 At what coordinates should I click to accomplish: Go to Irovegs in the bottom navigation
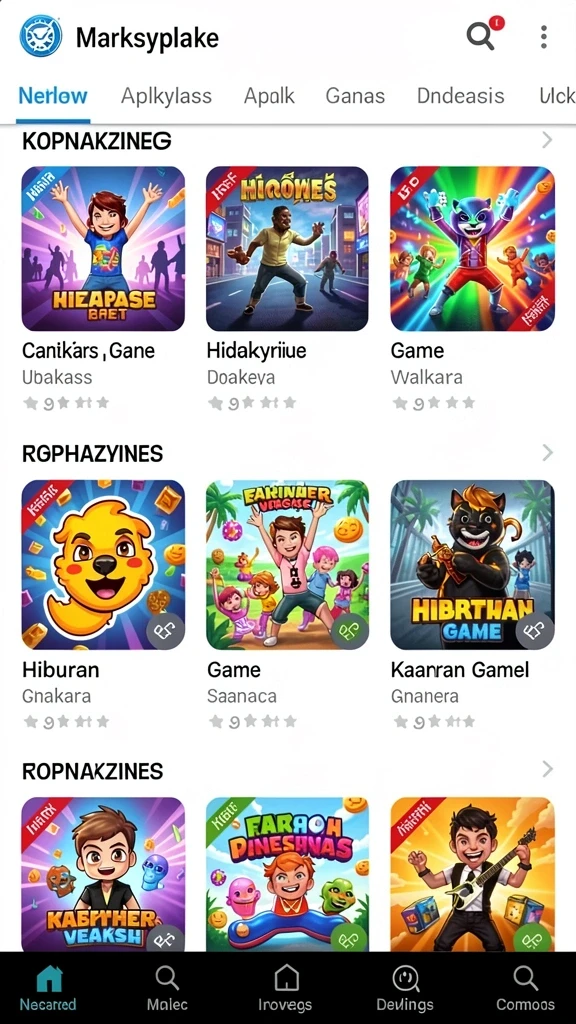tap(285, 988)
